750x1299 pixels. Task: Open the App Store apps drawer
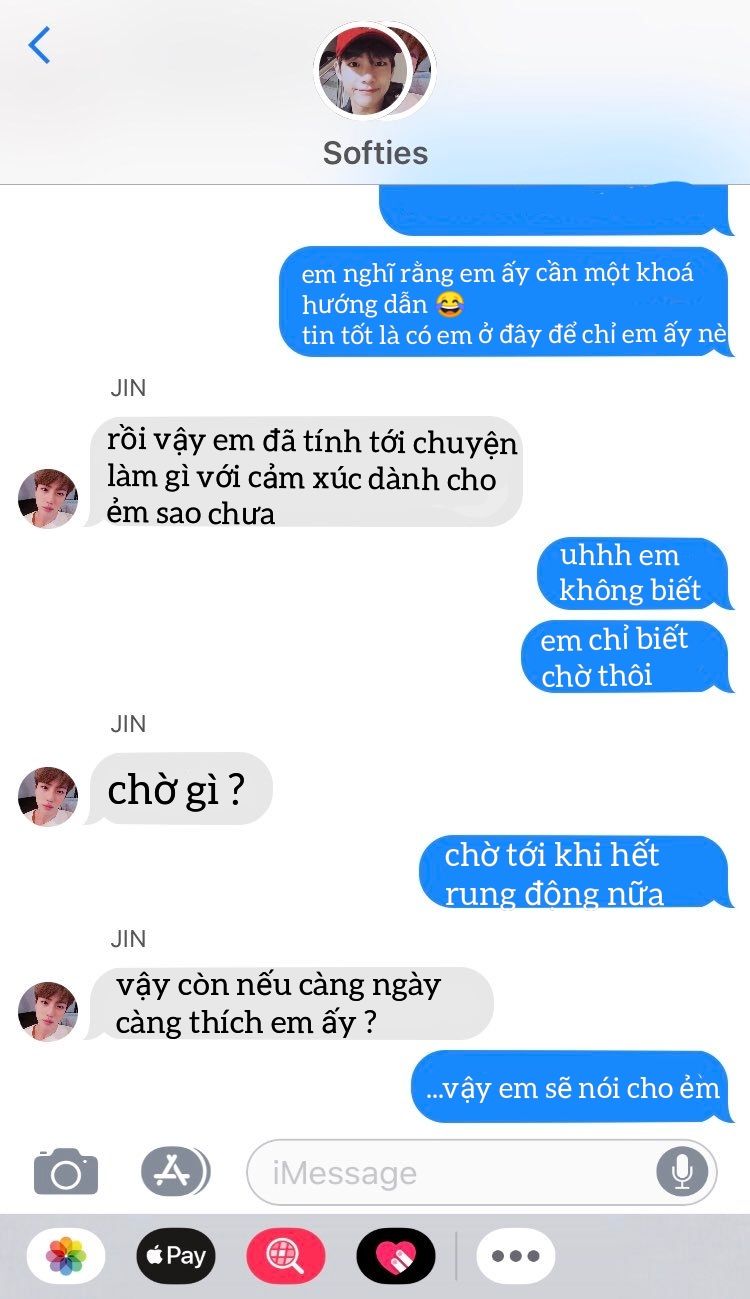175,1171
